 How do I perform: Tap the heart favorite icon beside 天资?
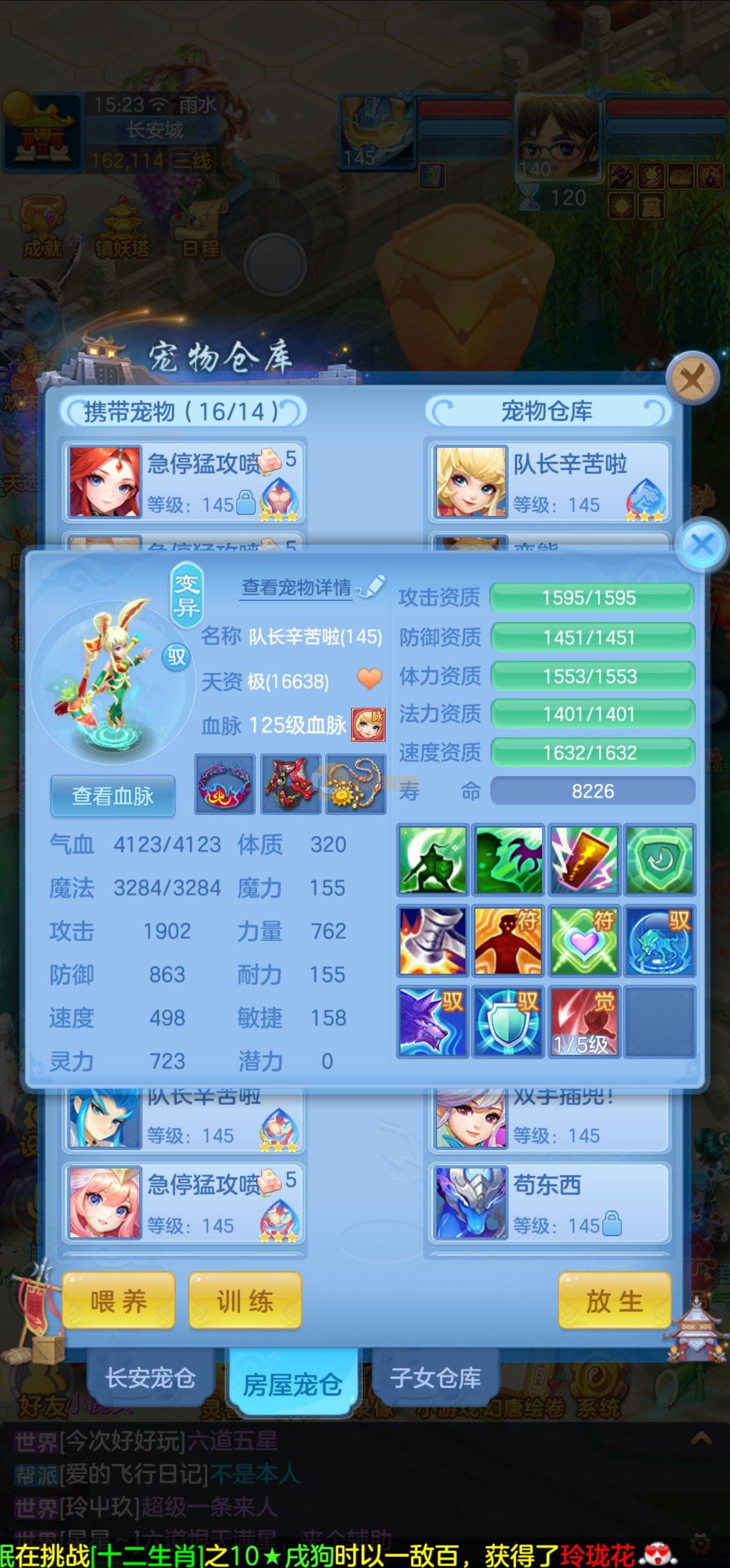click(369, 677)
